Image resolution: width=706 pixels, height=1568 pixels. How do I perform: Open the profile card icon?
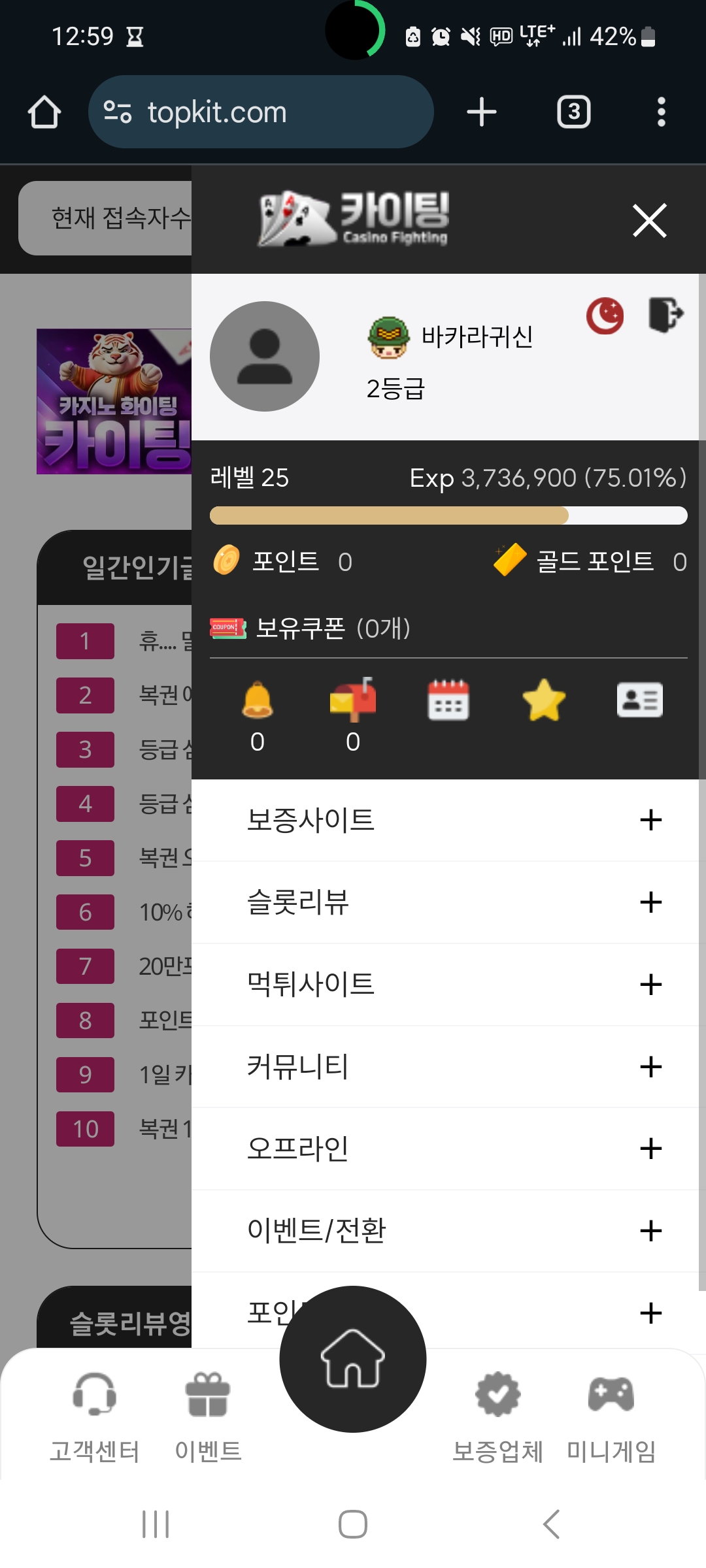click(x=639, y=700)
